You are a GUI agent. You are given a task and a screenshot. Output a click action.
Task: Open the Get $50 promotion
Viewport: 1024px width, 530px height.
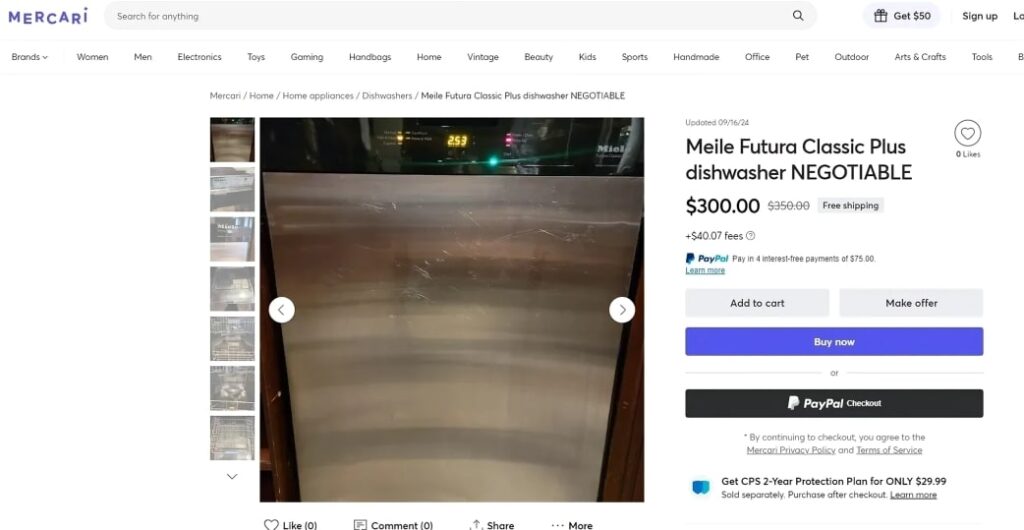902,16
